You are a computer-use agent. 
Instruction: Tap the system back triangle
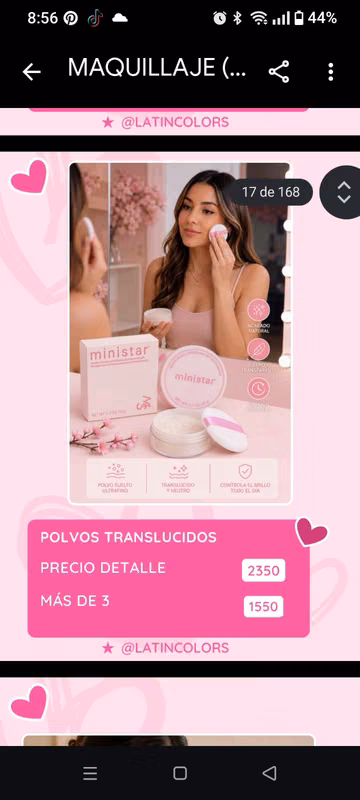(x=269, y=773)
